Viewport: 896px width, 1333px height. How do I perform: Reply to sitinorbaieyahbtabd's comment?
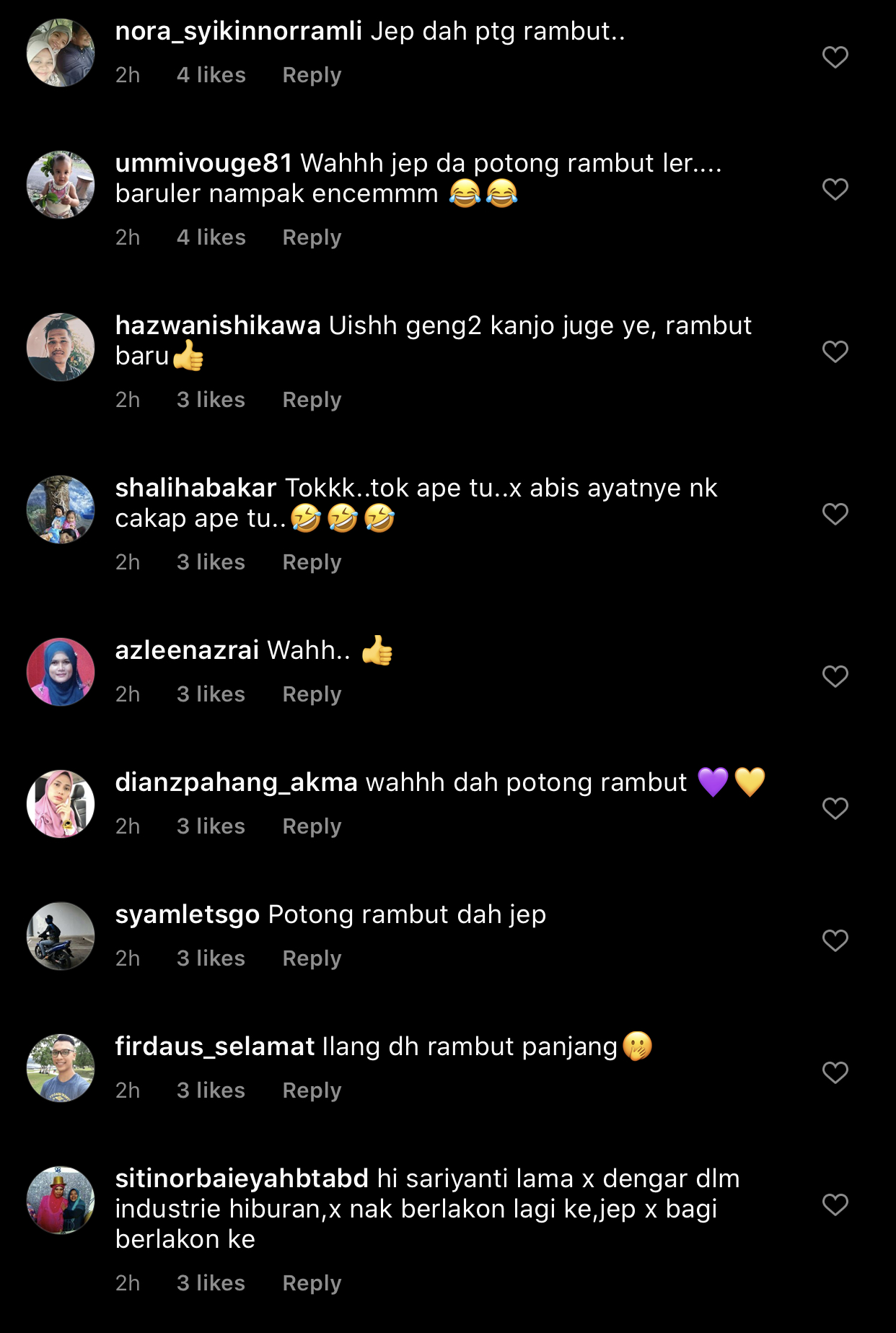click(x=312, y=1283)
